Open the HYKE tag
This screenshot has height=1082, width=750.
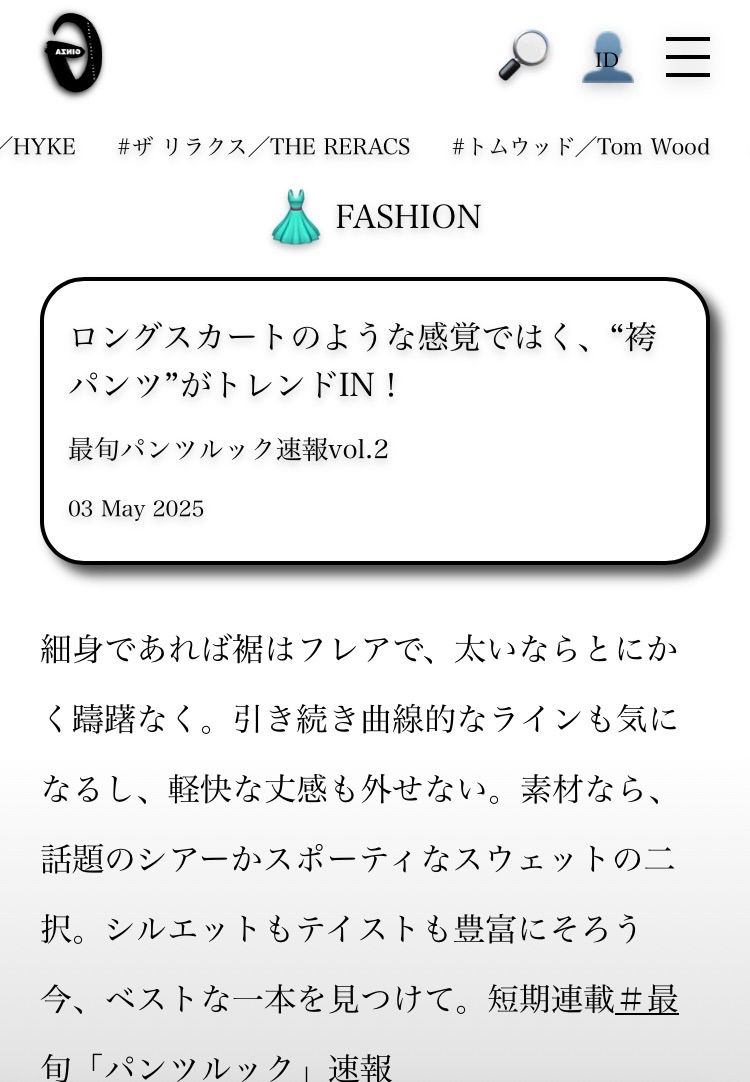[x=40, y=147]
